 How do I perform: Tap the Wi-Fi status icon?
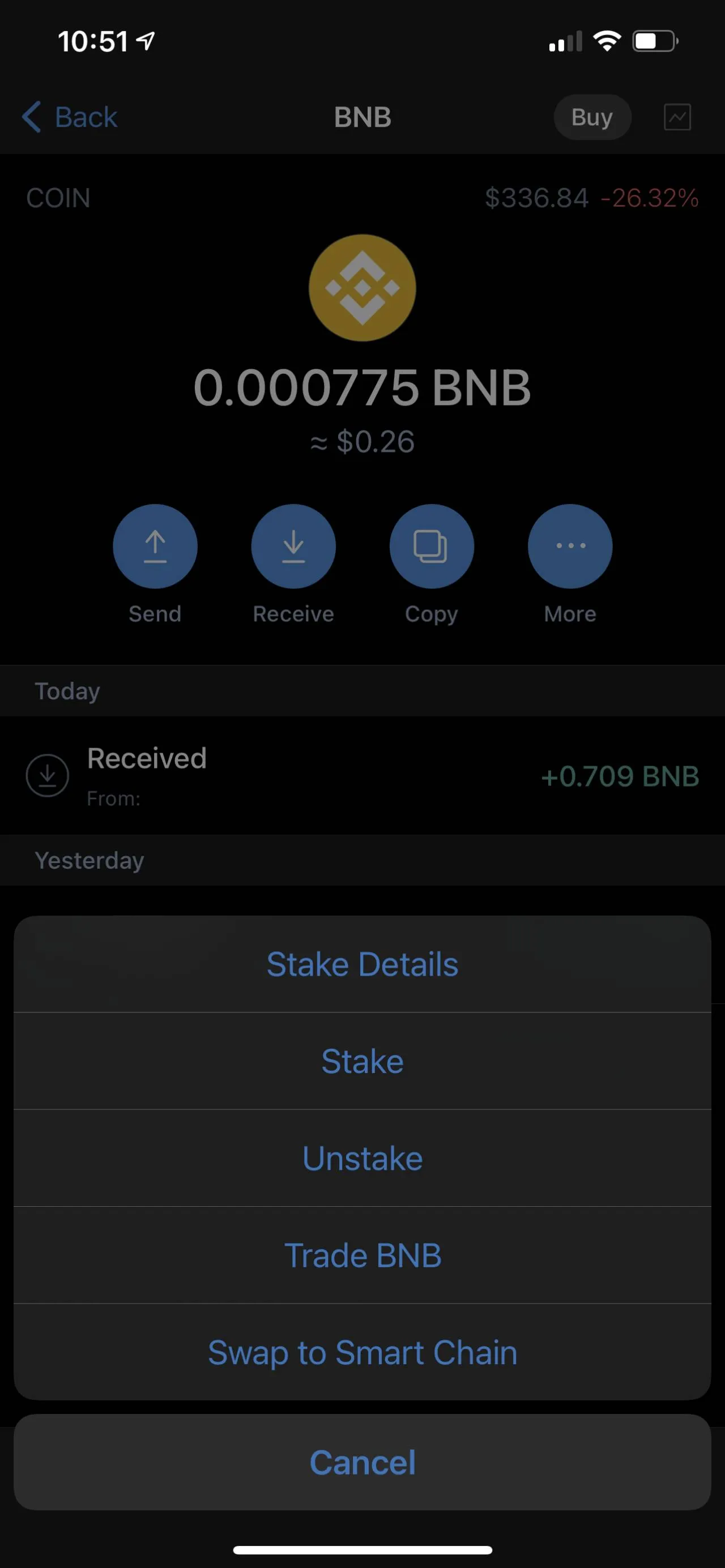coord(607,40)
